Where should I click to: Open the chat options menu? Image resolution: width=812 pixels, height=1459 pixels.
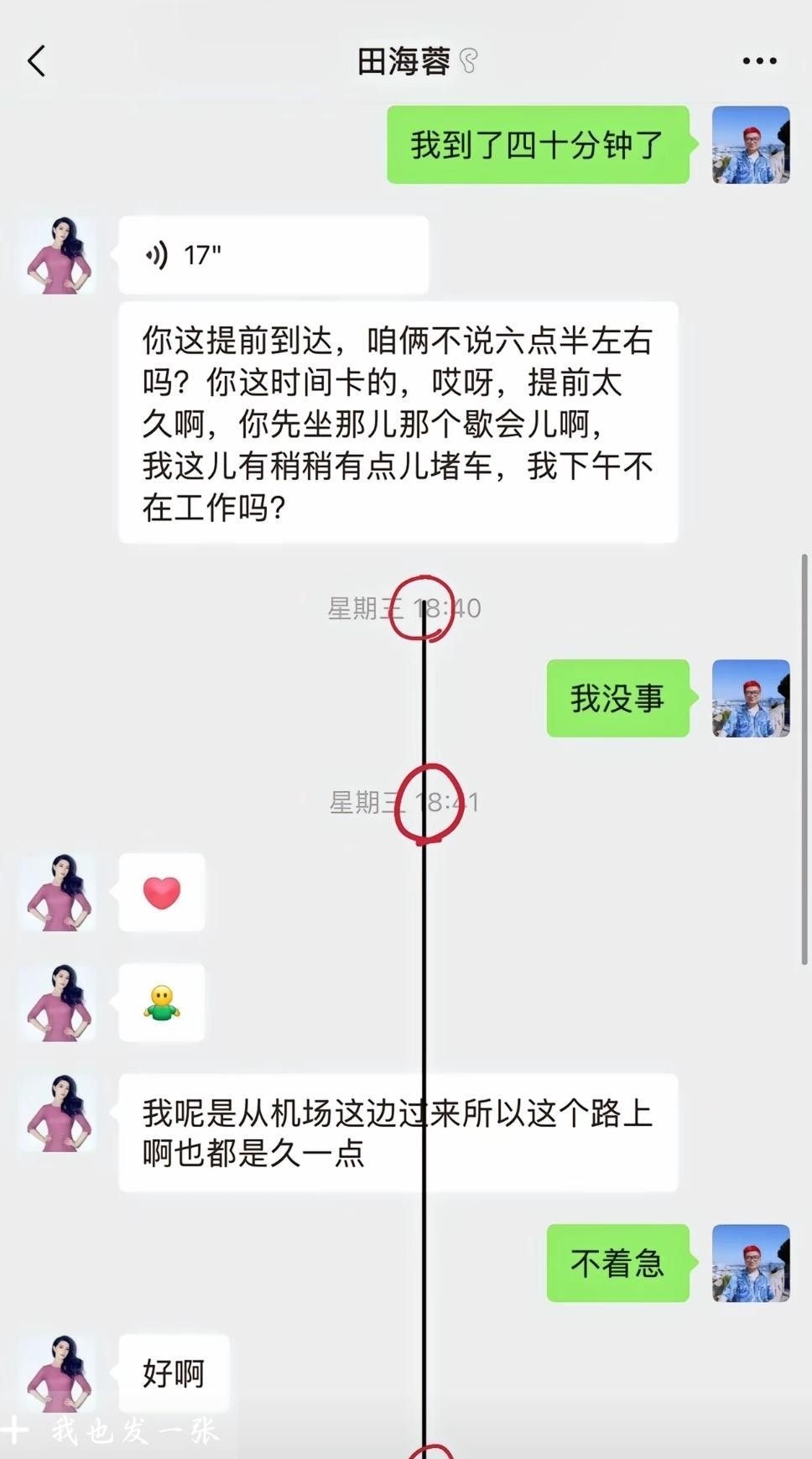click(759, 61)
